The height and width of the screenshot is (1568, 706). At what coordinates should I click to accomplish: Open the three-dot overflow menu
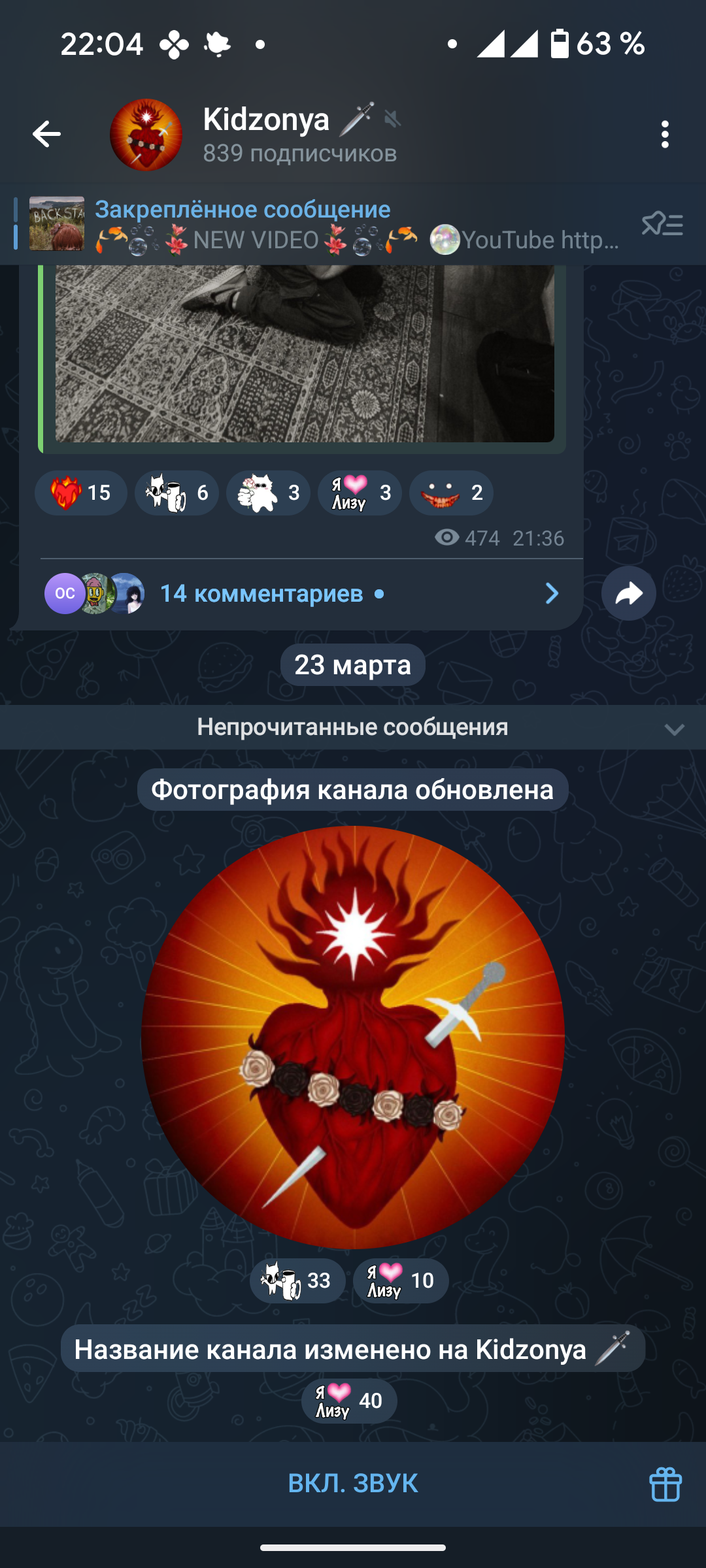tap(665, 134)
